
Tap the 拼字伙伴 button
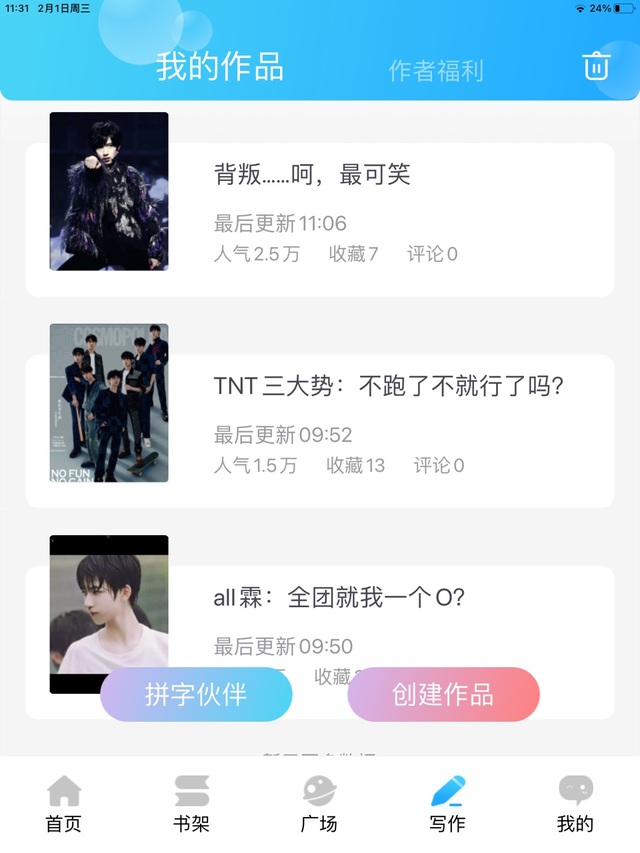pos(196,694)
